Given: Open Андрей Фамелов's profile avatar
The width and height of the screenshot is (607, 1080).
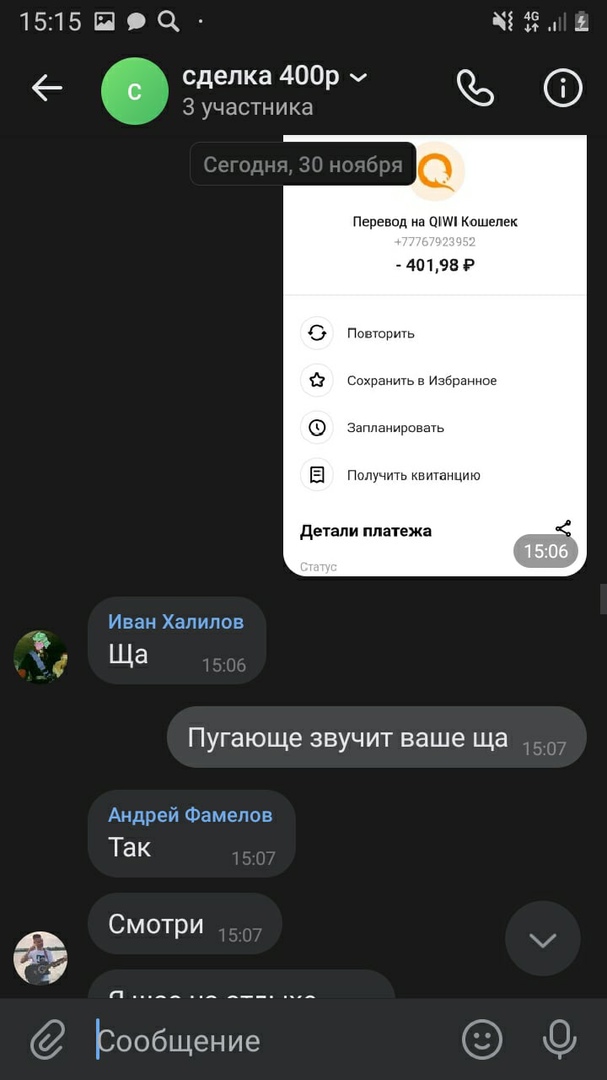Looking at the screenshot, I should pyautogui.click(x=40, y=957).
